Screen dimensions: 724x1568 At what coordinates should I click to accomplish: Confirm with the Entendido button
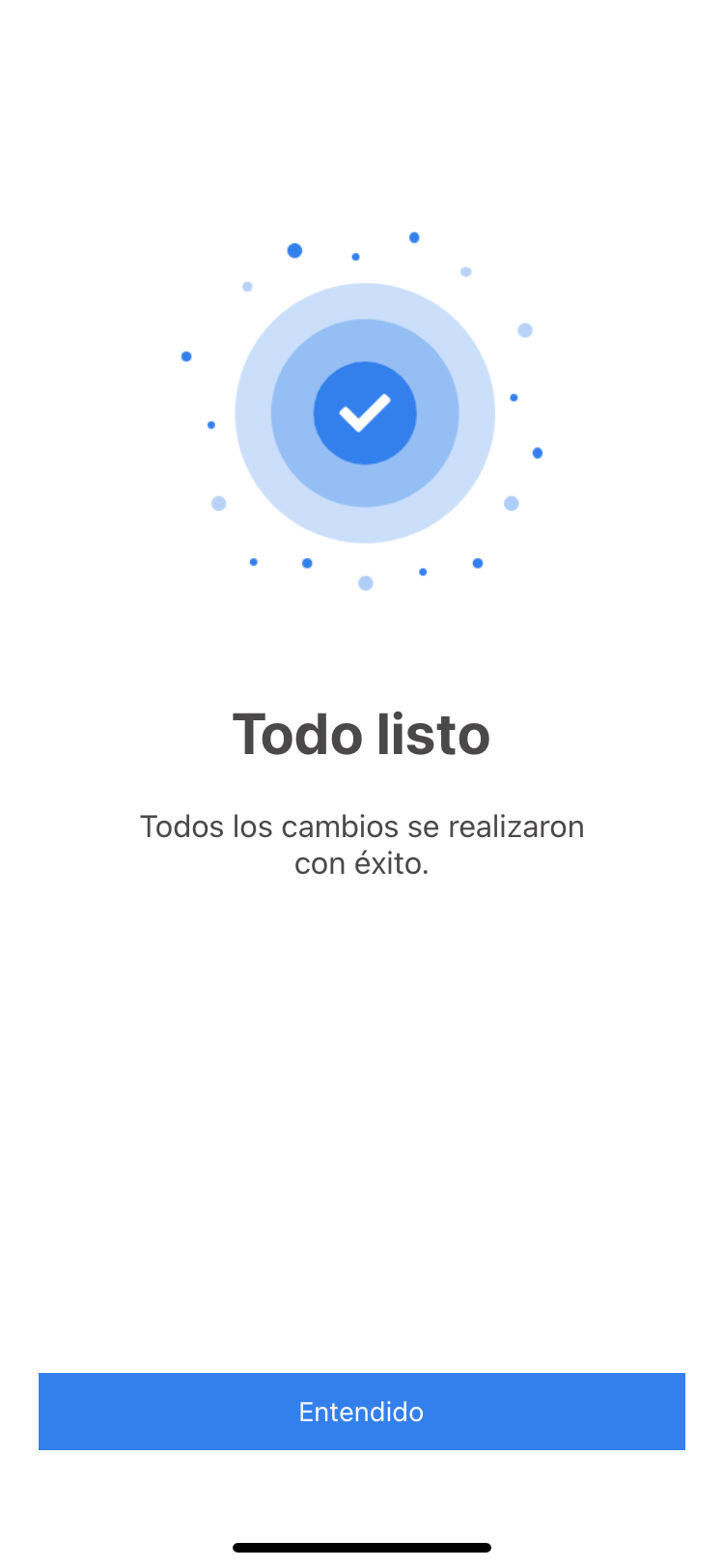tap(362, 1412)
